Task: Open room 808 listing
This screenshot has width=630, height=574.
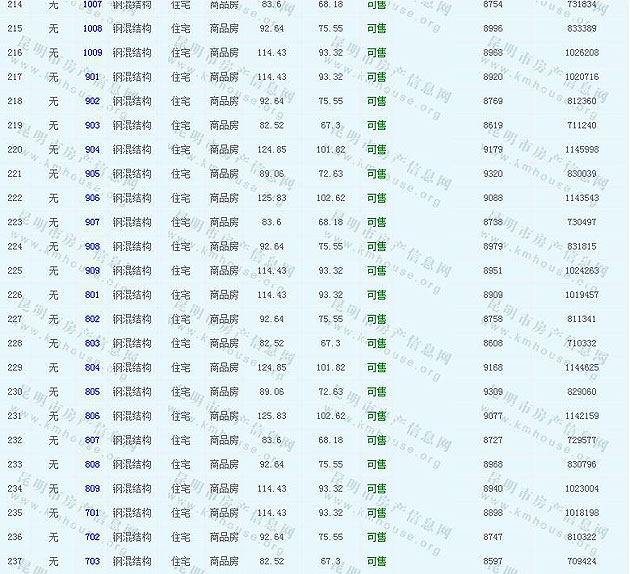Action: pyautogui.click(x=92, y=464)
